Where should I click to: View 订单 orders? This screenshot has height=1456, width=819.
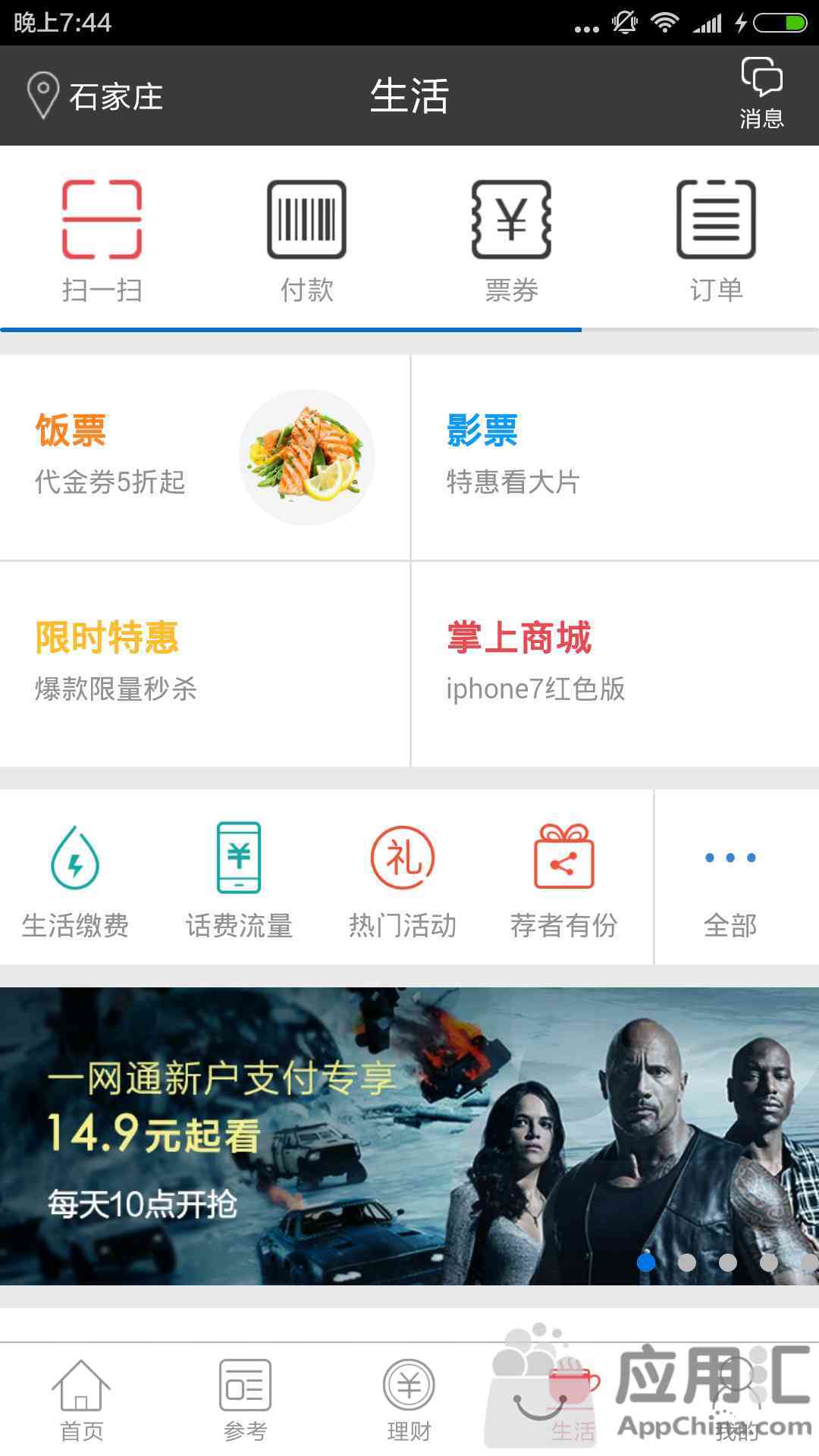click(716, 240)
